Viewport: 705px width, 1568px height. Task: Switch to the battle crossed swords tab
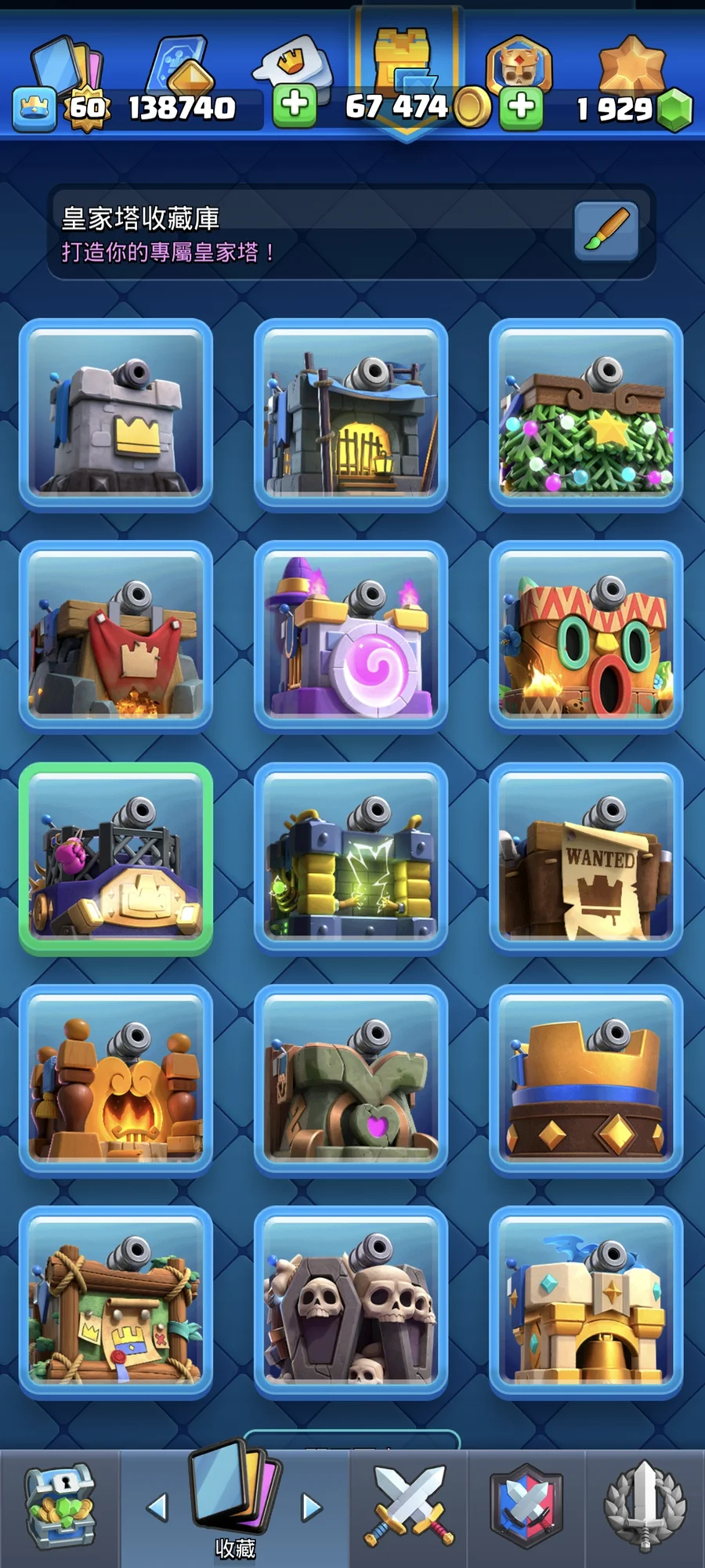pos(409,1508)
